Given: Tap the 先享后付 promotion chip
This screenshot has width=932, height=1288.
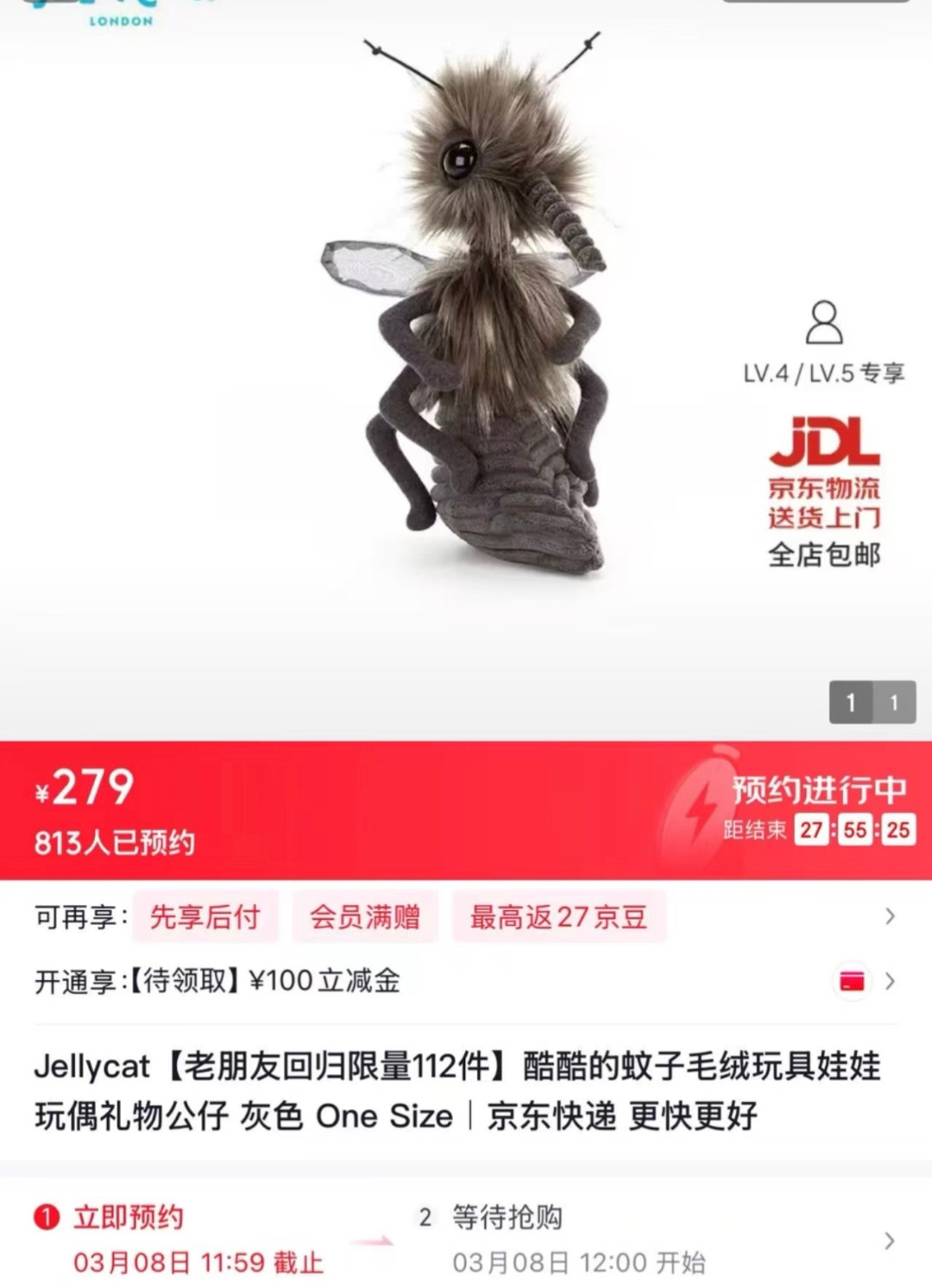Looking at the screenshot, I should tap(205, 916).
